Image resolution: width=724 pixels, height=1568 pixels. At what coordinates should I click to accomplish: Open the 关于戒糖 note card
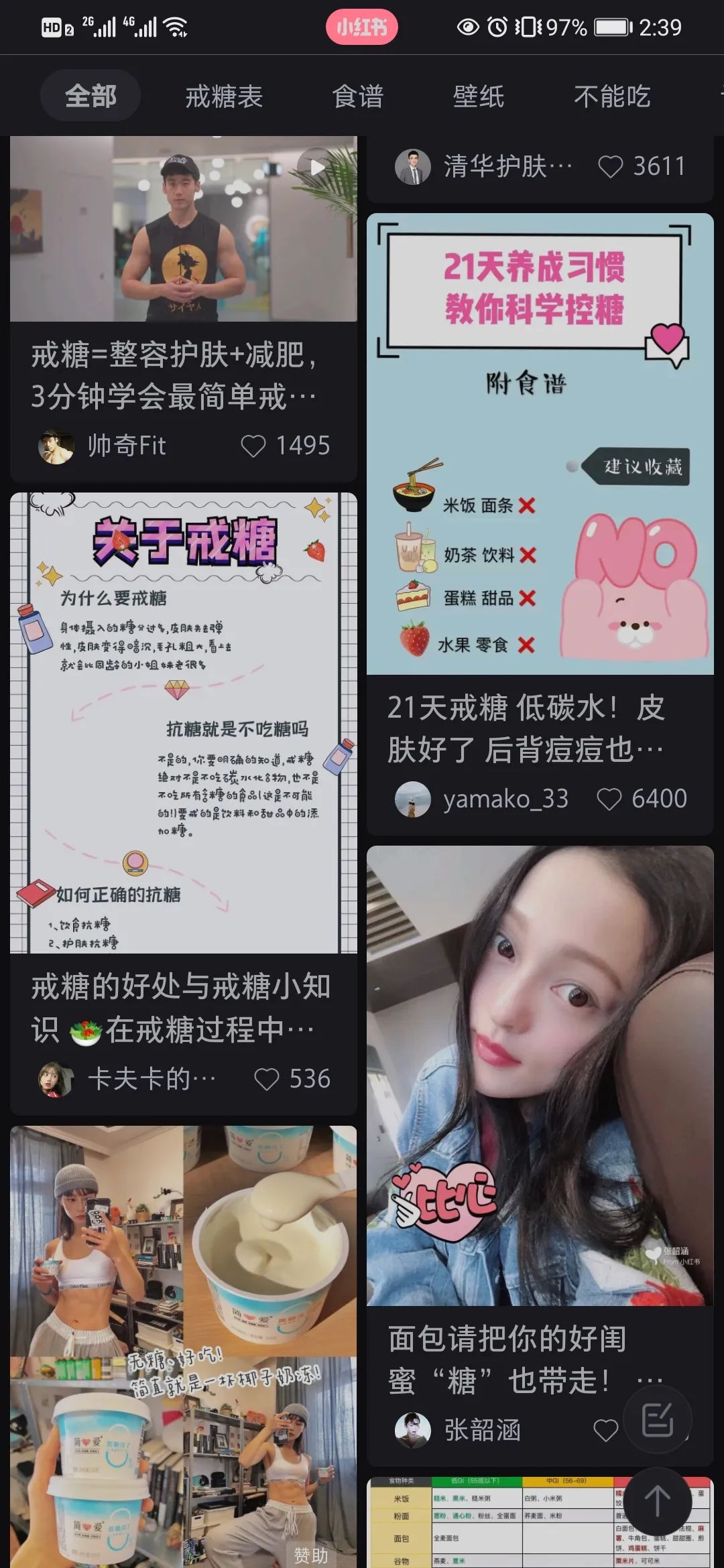pyautogui.click(x=183, y=722)
